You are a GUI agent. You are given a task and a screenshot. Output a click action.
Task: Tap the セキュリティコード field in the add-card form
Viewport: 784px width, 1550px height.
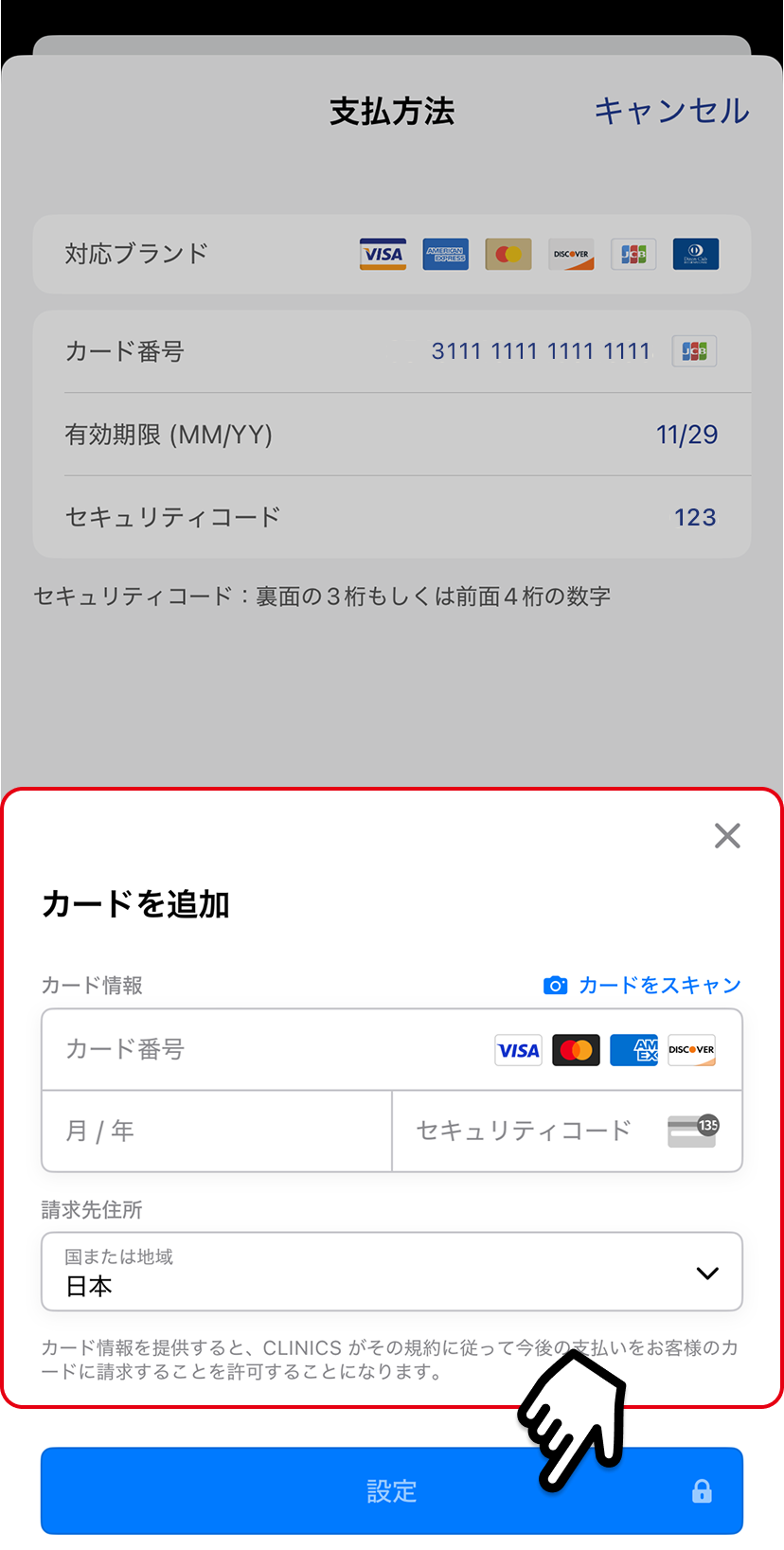(567, 1131)
